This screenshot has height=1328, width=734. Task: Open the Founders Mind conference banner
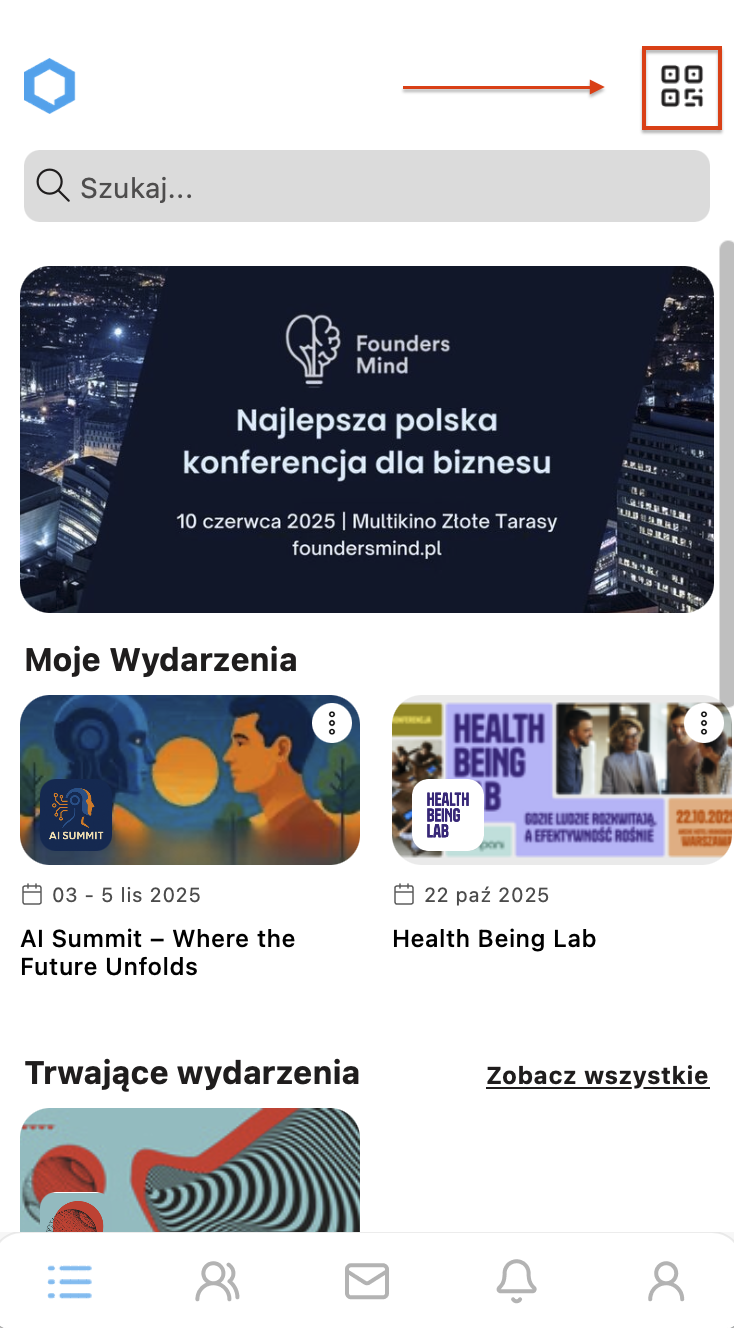click(367, 439)
